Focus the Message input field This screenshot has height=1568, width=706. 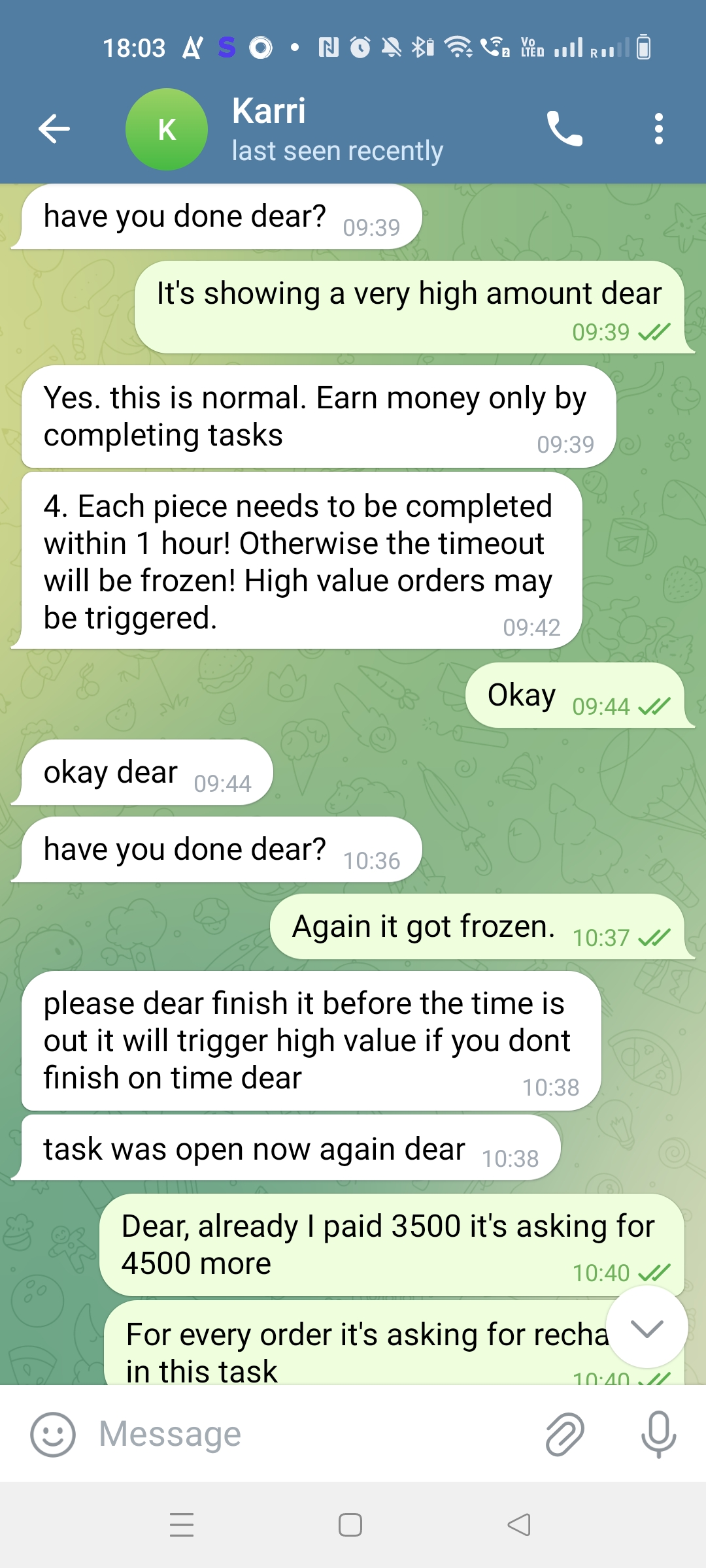[x=314, y=1435]
